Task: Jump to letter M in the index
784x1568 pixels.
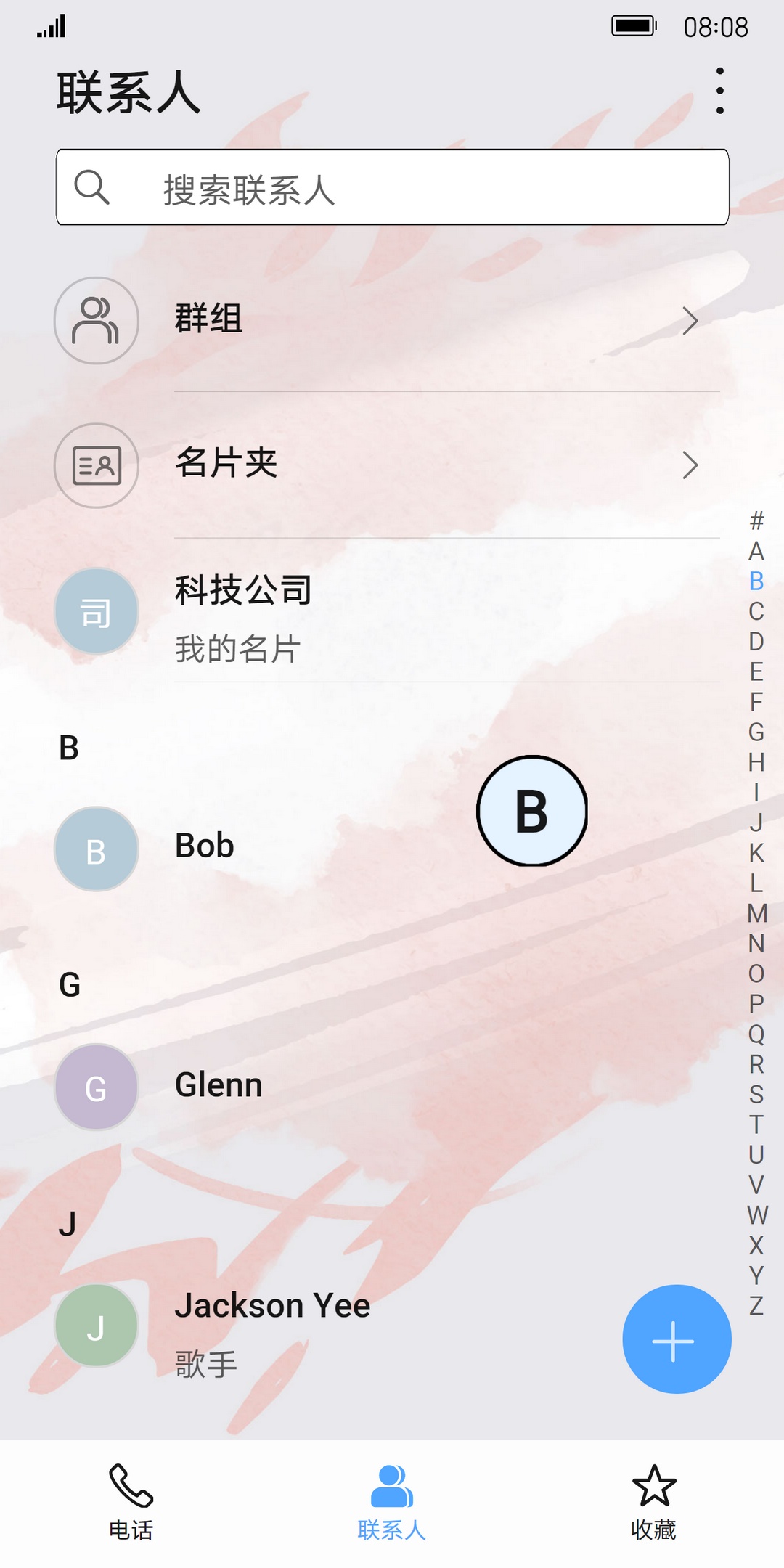Action: (756, 913)
